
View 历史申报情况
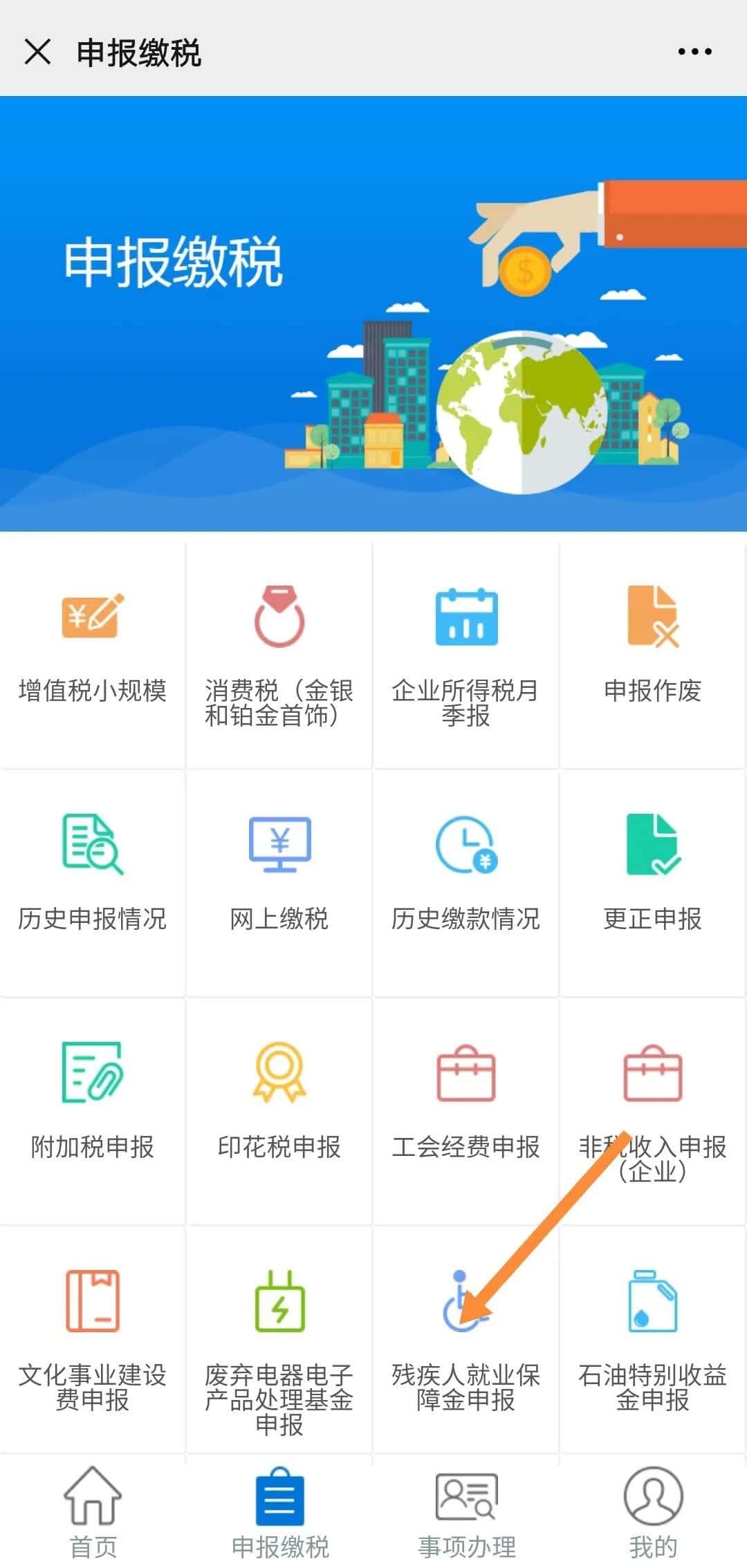click(x=93, y=881)
